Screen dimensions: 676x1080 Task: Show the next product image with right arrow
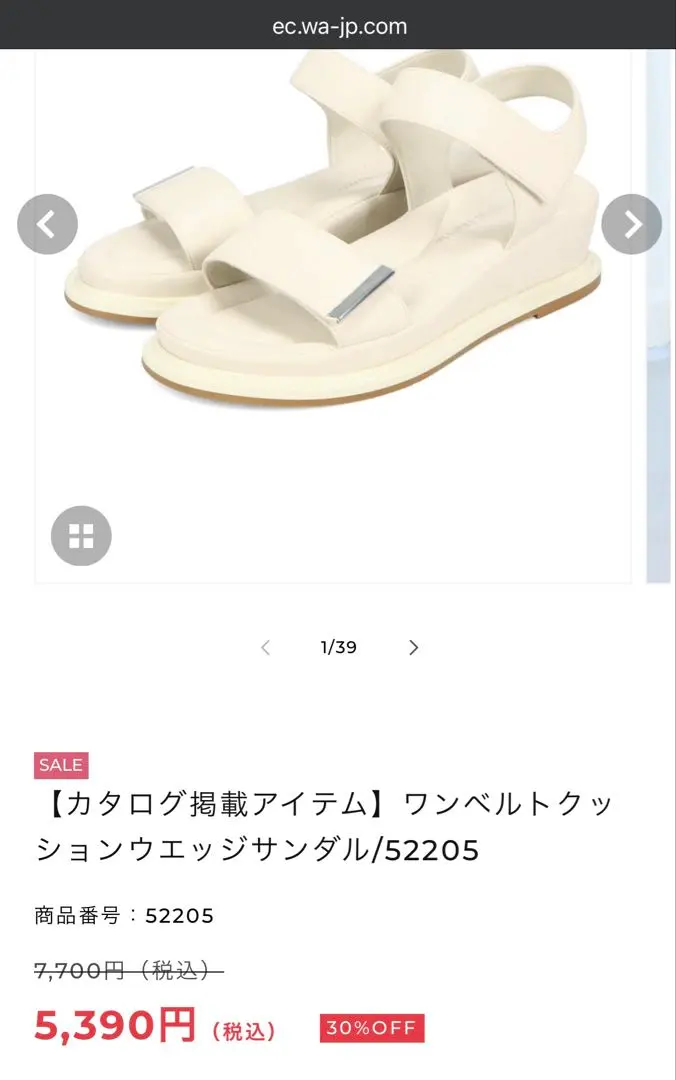click(x=631, y=224)
